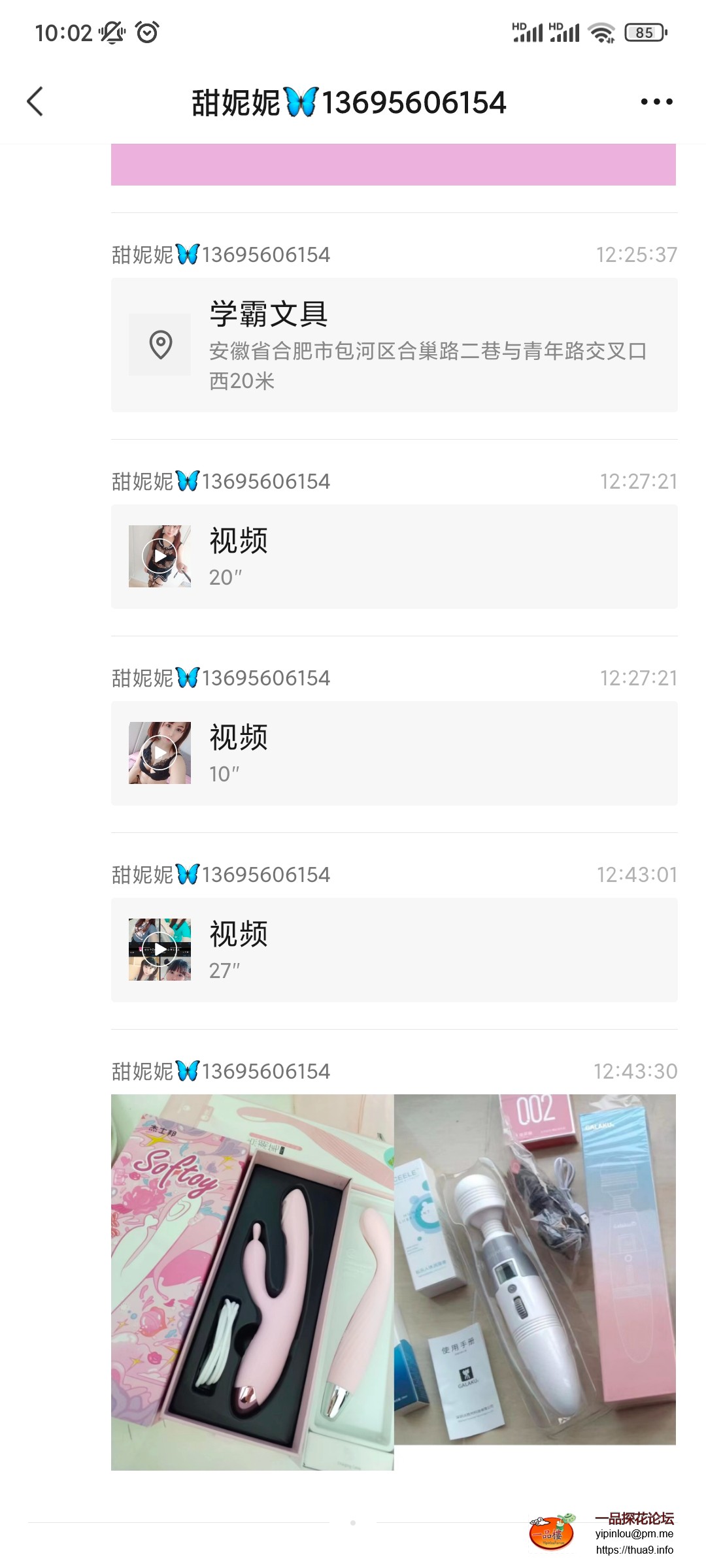Tap the back arrow to exit the chat
The height and width of the screenshot is (1568, 706).
pyautogui.click(x=37, y=103)
